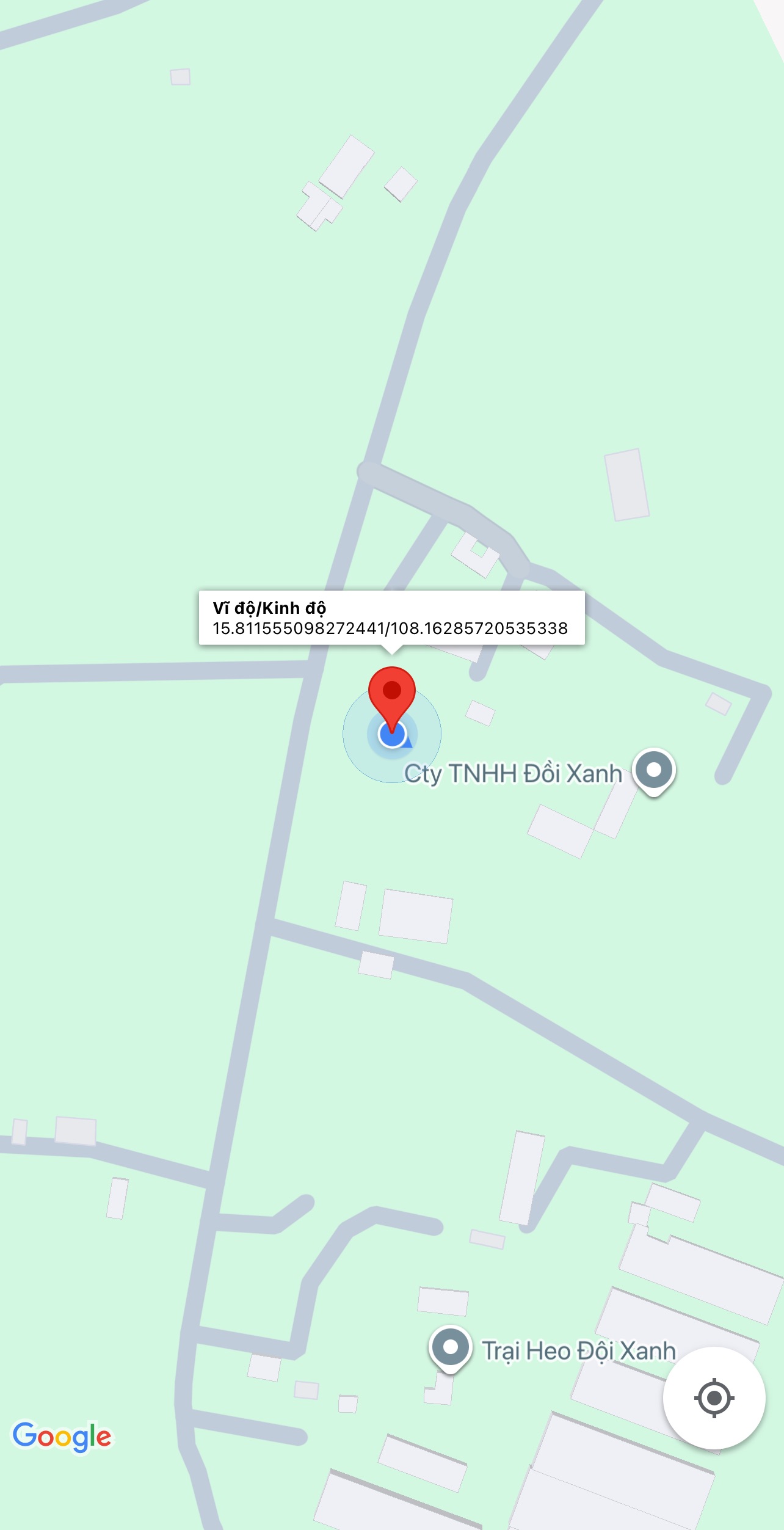Tap the my-location recenter button
This screenshot has width=784, height=1530.
coord(714,1397)
